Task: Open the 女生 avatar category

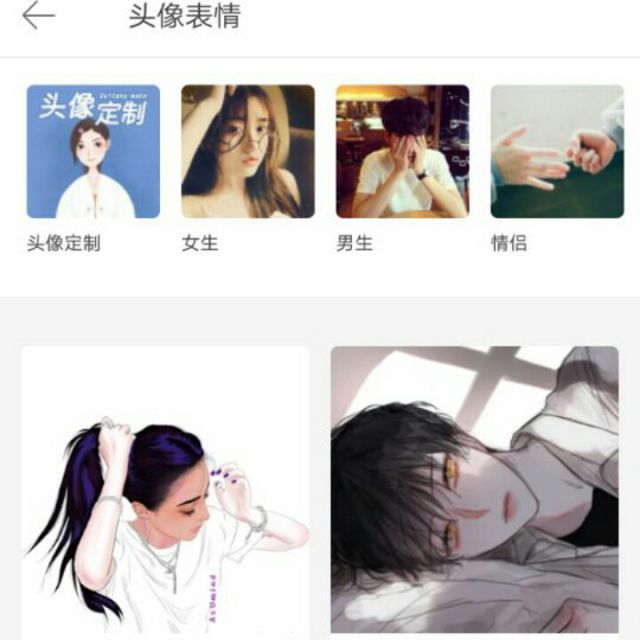Action: pyautogui.click(x=248, y=152)
